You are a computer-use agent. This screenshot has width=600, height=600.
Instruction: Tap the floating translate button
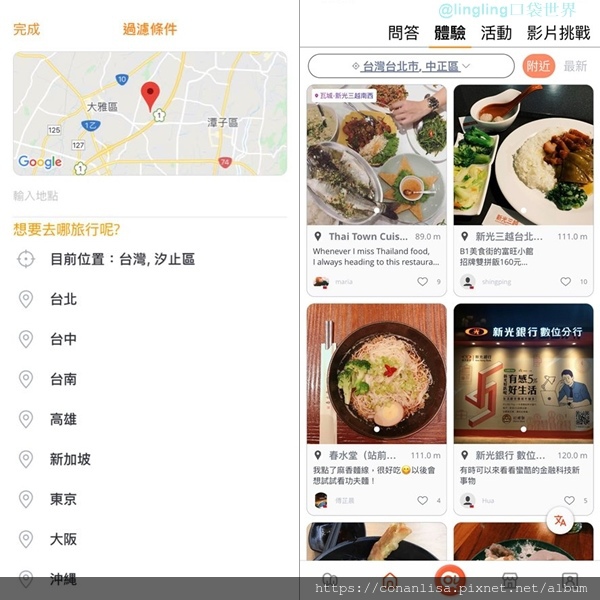[x=560, y=521]
